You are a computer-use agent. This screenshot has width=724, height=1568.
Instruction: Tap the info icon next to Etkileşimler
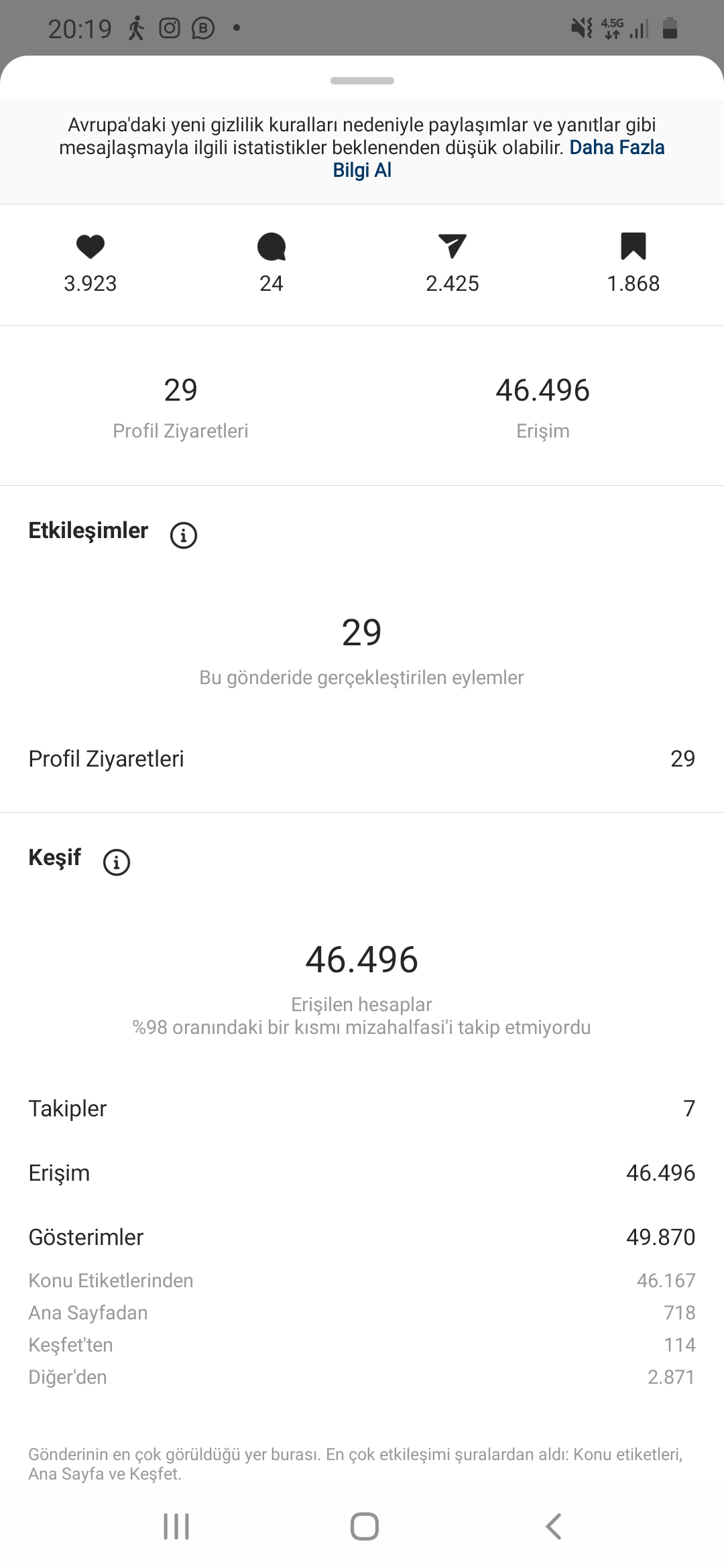[x=184, y=535]
